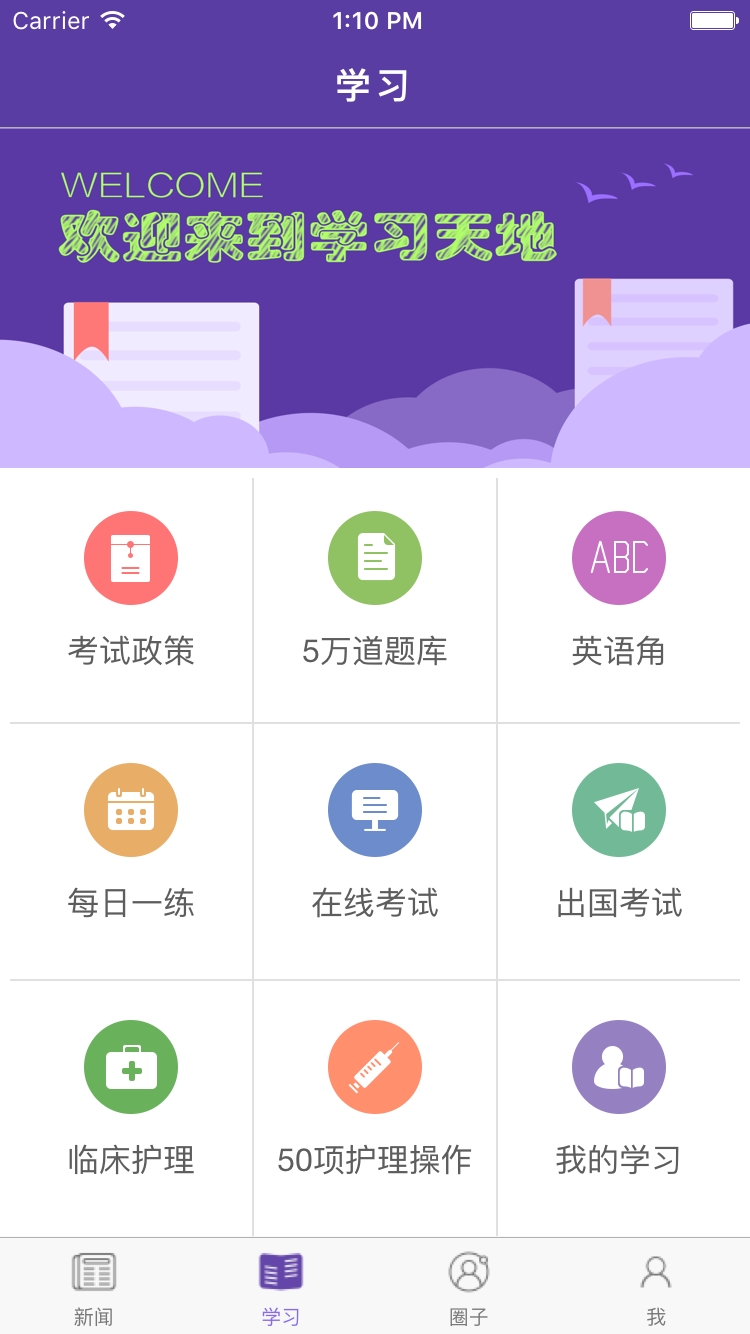Open the 圈子 circle tab

click(x=468, y=1285)
